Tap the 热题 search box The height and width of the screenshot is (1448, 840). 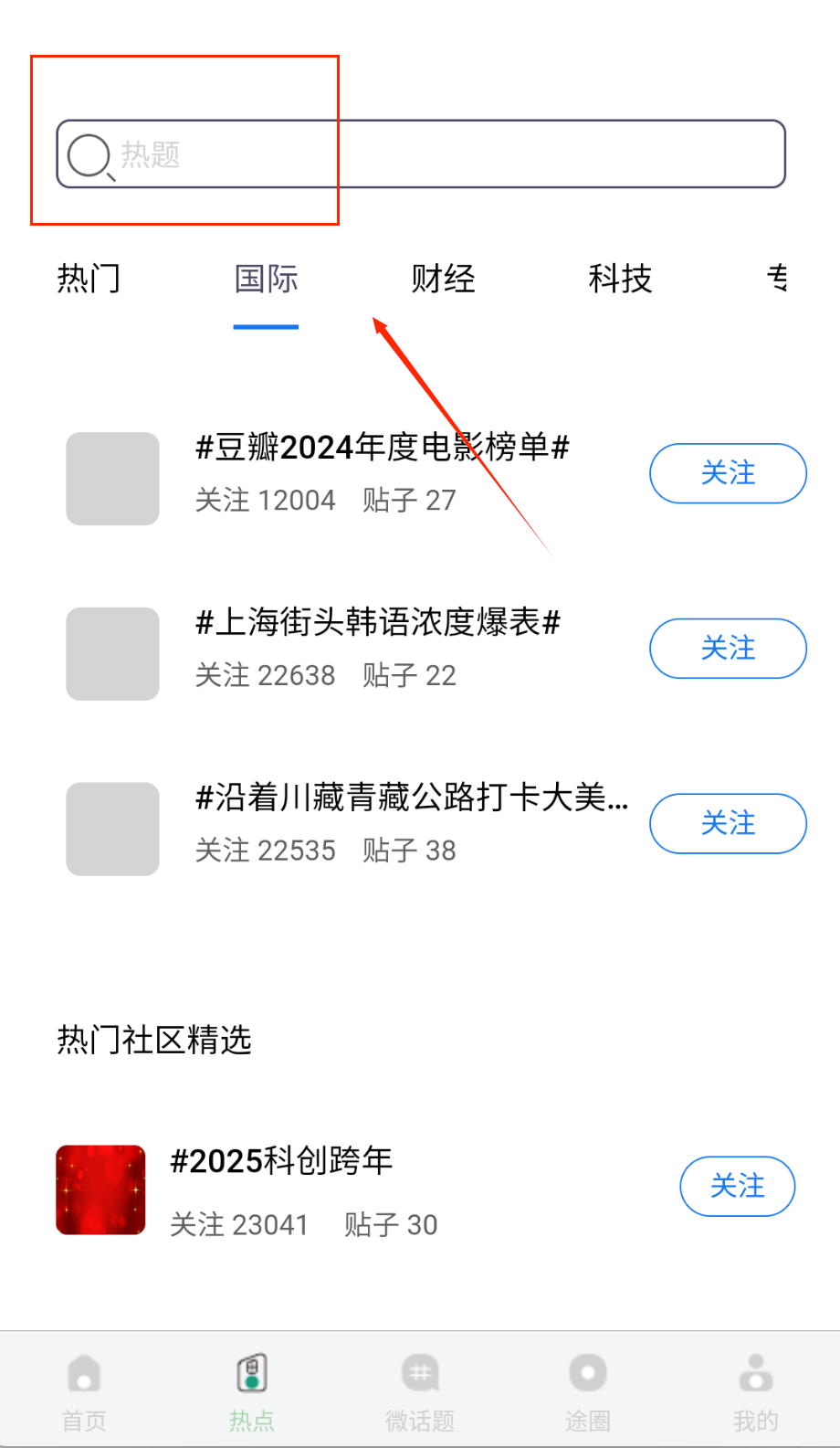click(420, 154)
